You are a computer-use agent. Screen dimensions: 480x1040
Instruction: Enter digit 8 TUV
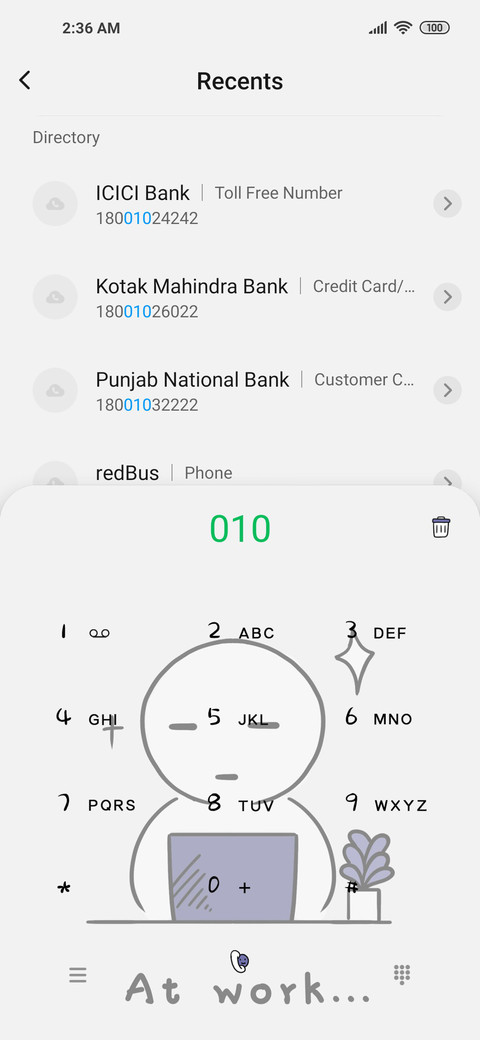239,805
